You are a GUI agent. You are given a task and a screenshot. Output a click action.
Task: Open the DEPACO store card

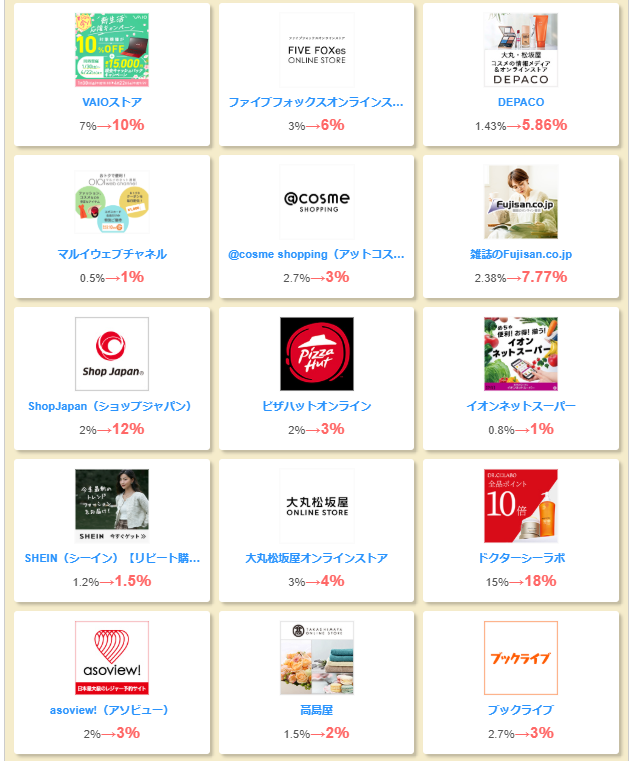click(520, 102)
